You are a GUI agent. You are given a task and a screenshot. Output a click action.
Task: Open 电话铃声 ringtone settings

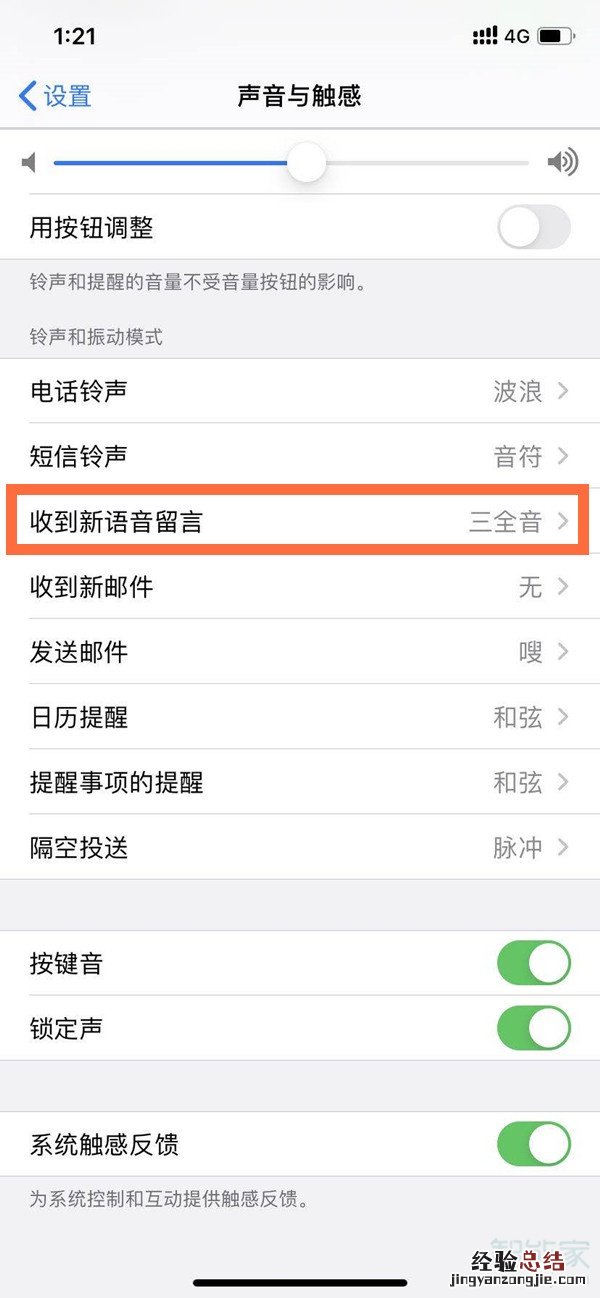point(300,391)
